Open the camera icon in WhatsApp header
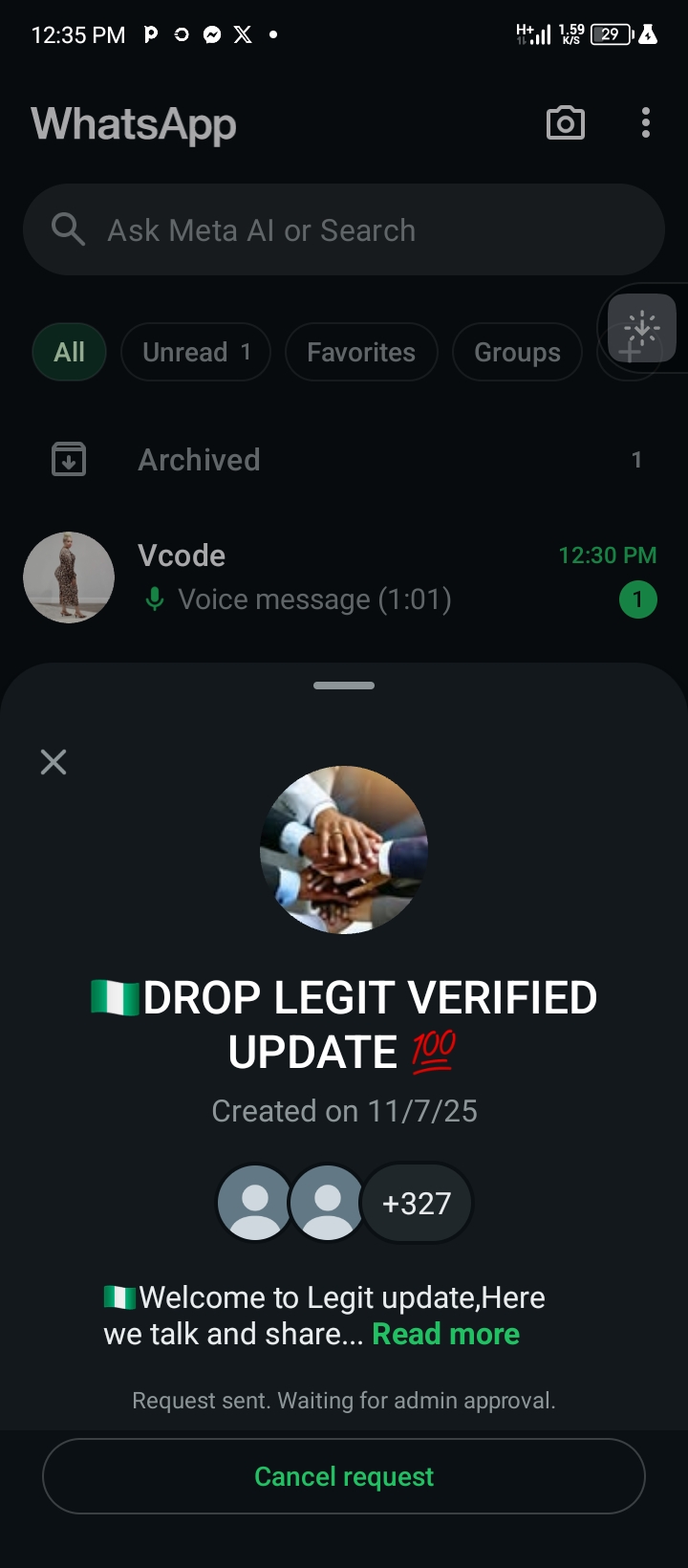Image resolution: width=688 pixels, height=1568 pixels. pos(565,123)
